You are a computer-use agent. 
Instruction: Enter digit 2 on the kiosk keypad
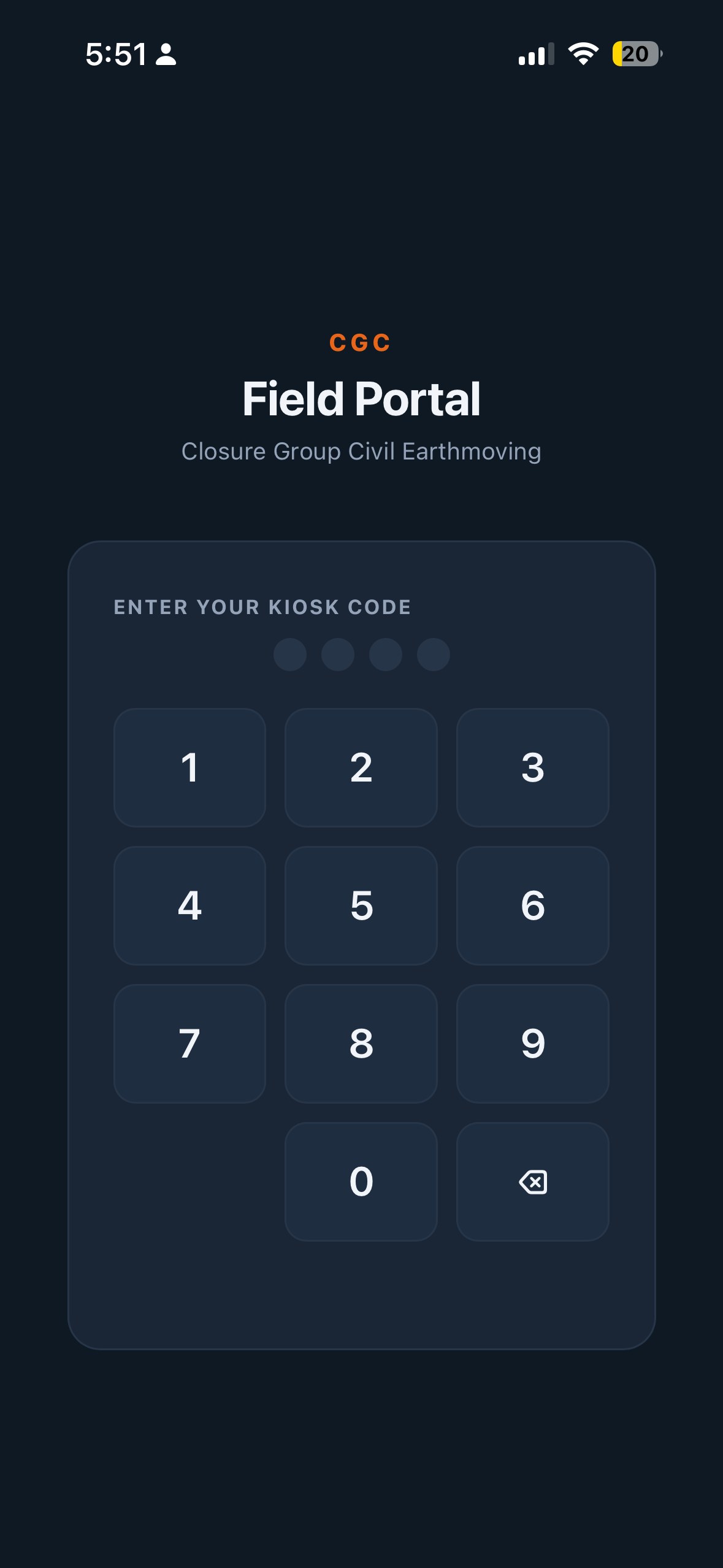click(x=361, y=767)
